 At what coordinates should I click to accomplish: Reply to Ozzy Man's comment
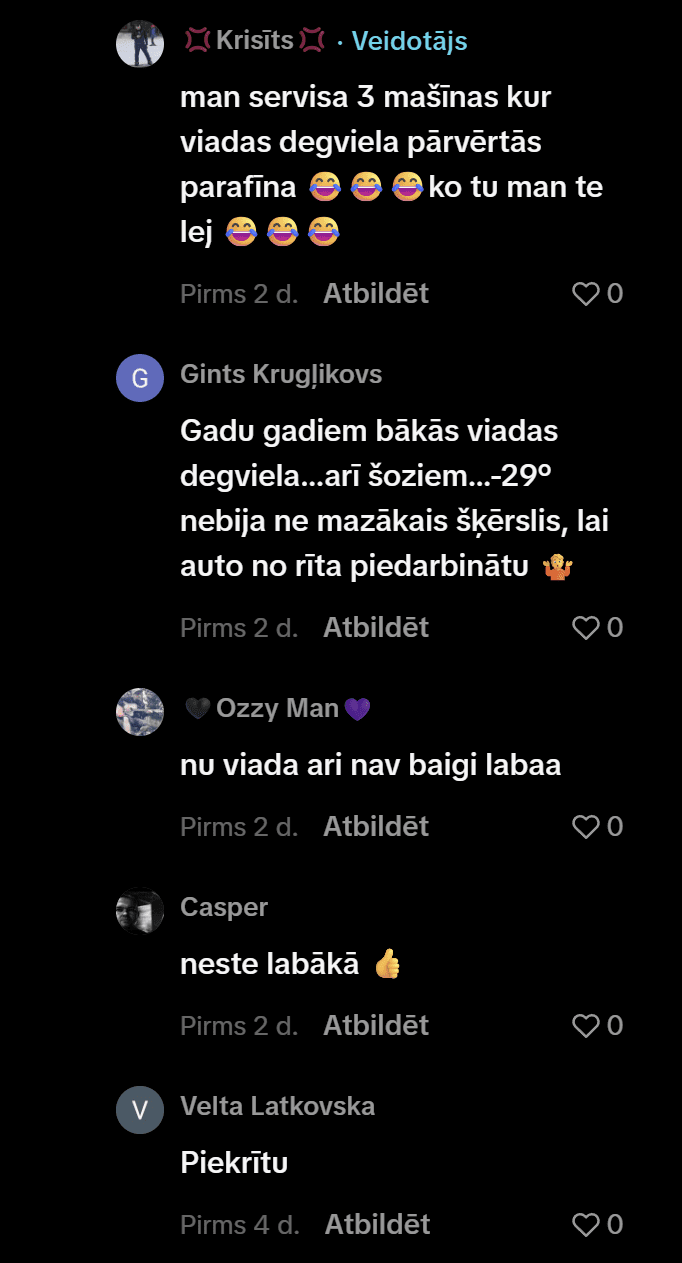click(376, 827)
